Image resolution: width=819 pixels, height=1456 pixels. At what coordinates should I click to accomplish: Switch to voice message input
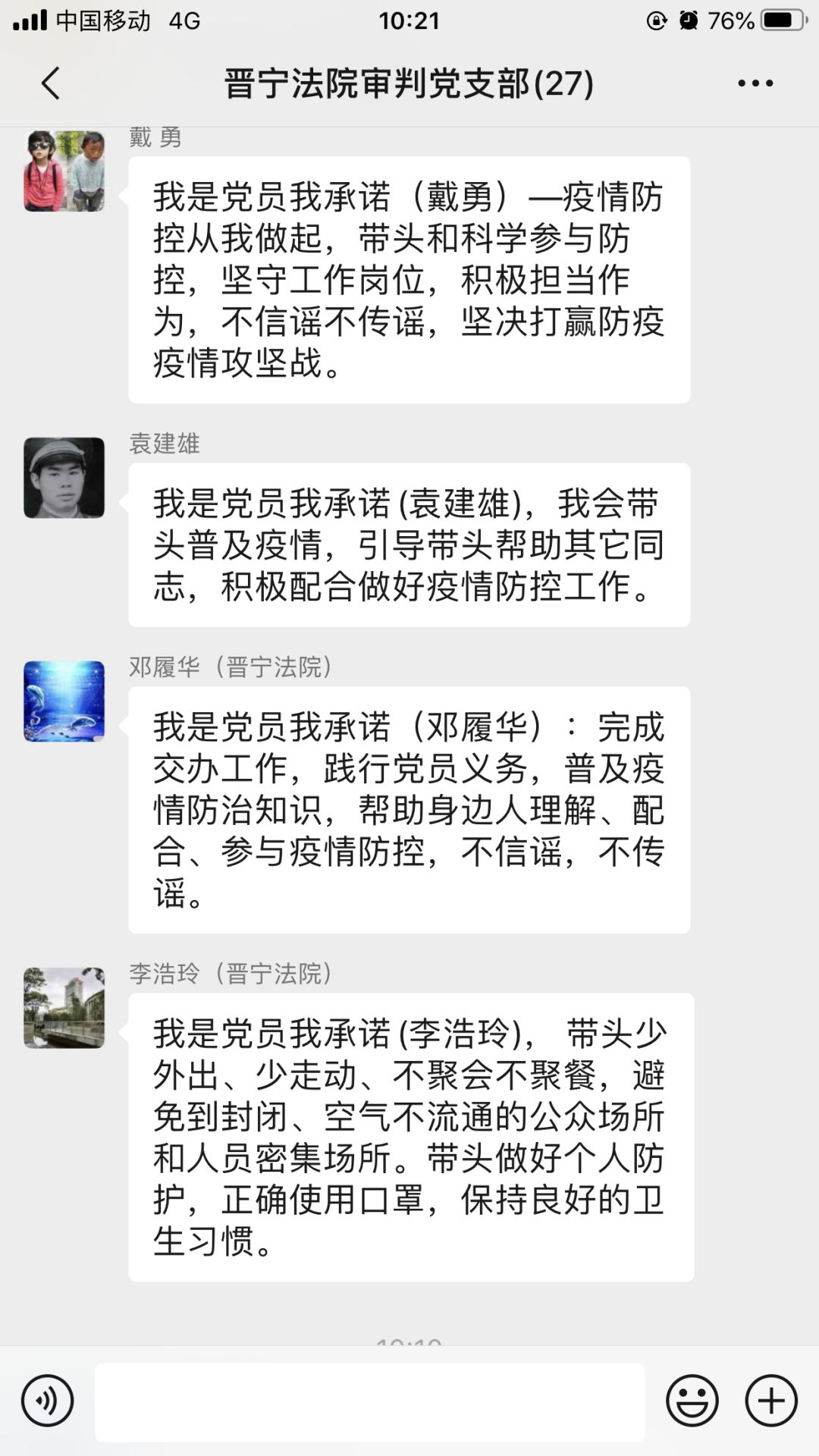pyautogui.click(x=47, y=1401)
